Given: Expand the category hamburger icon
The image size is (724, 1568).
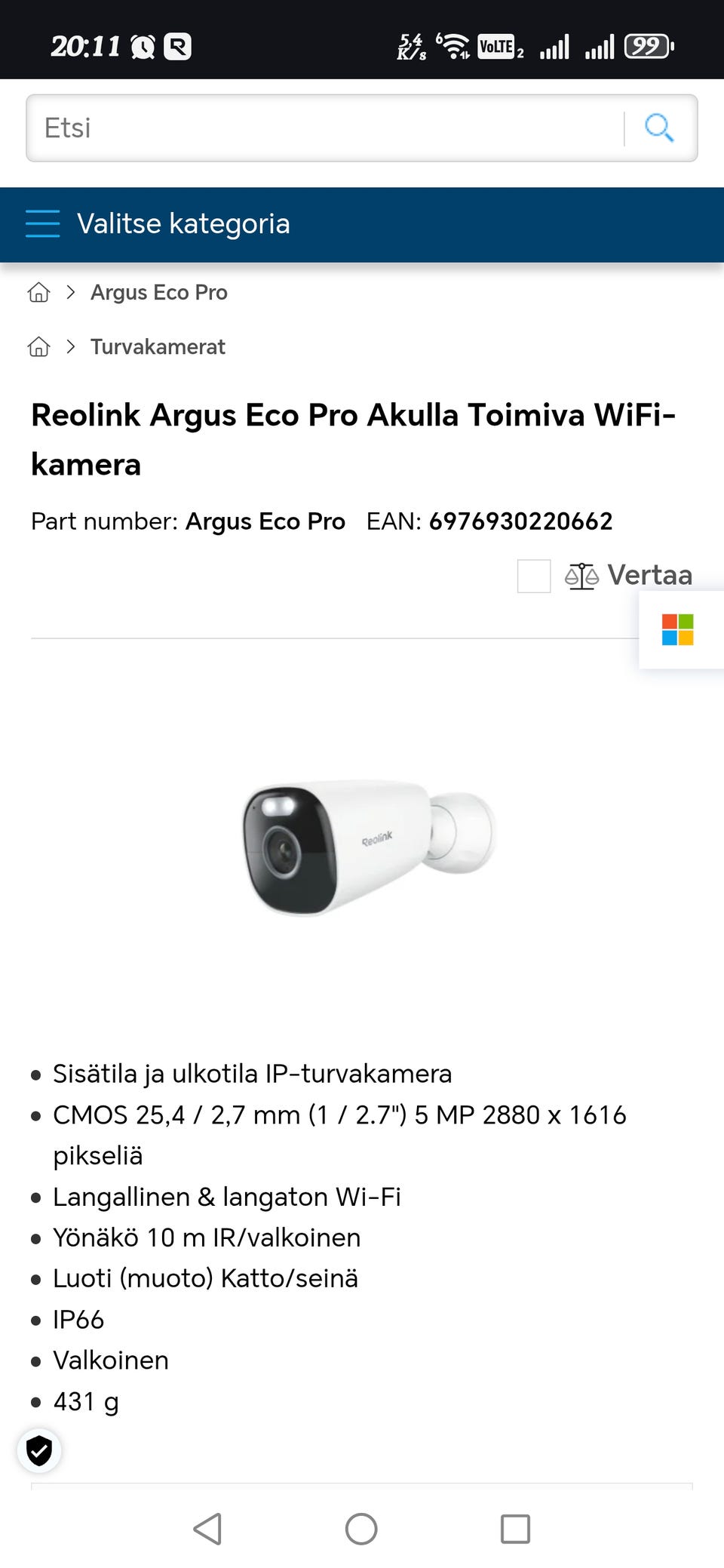Looking at the screenshot, I should coord(42,224).
